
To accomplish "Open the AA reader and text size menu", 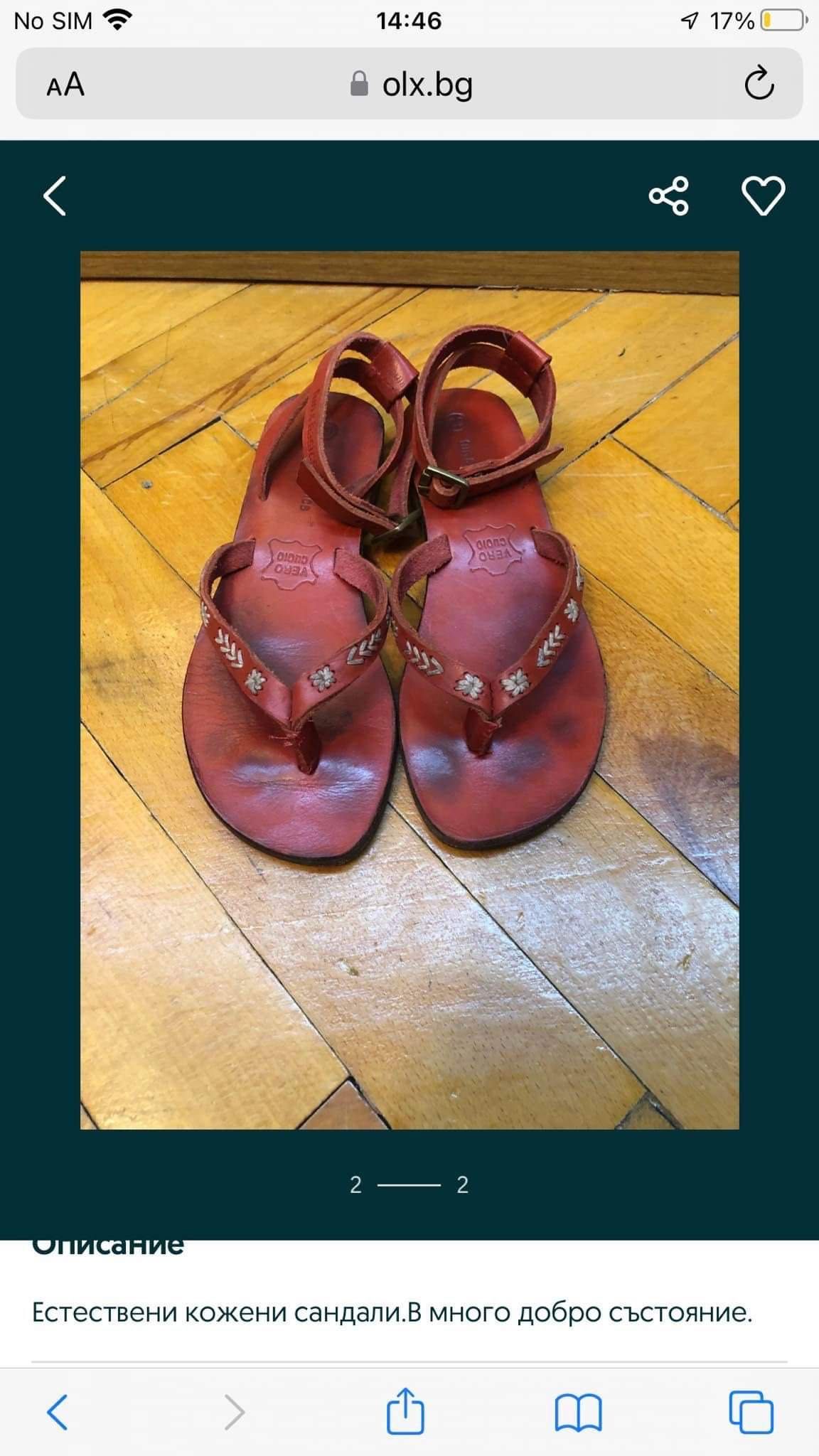I will click(x=65, y=85).
